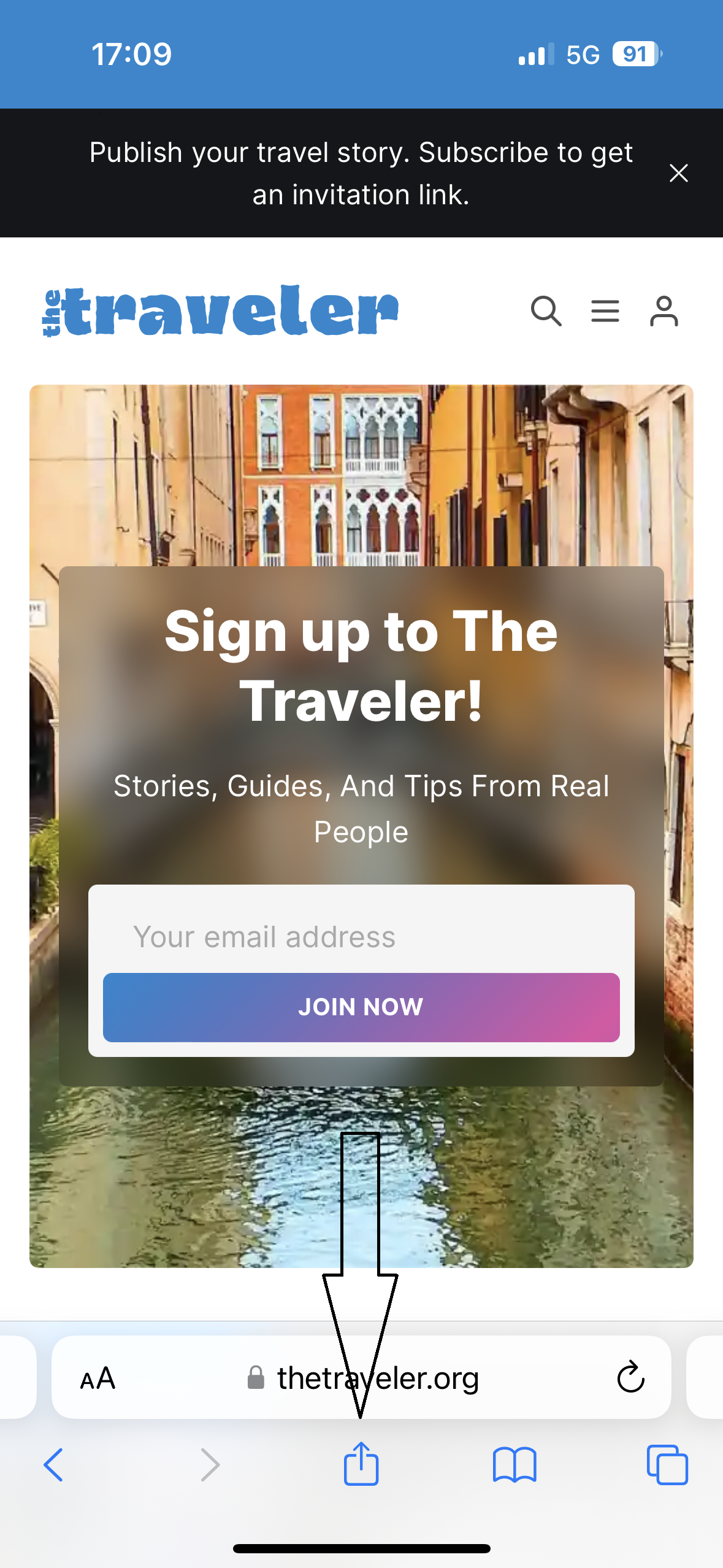Tap the JOIN NOW button
The width and height of the screenshot is (723, 1568).
[x=361, y=1007]
